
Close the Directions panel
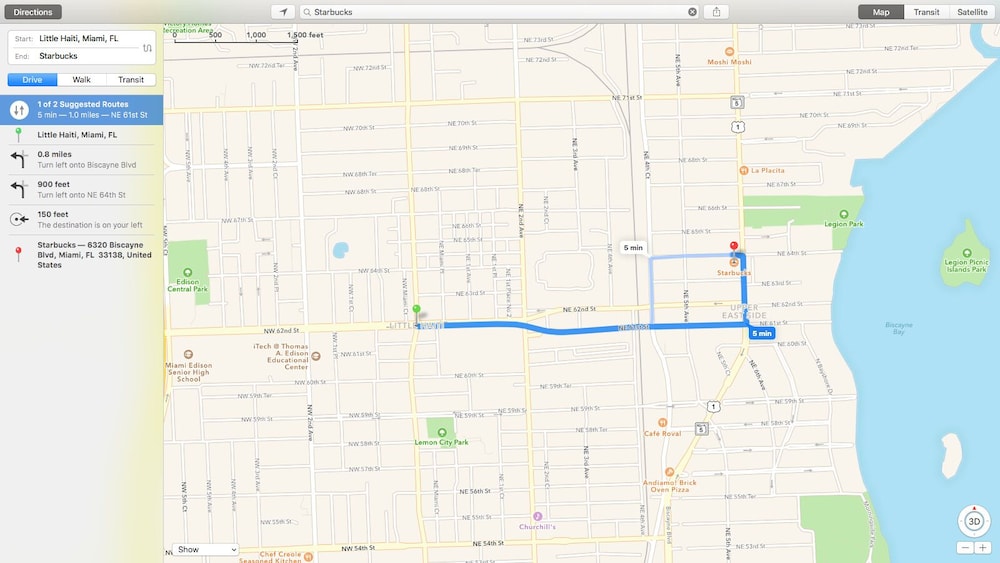point(33,12)
